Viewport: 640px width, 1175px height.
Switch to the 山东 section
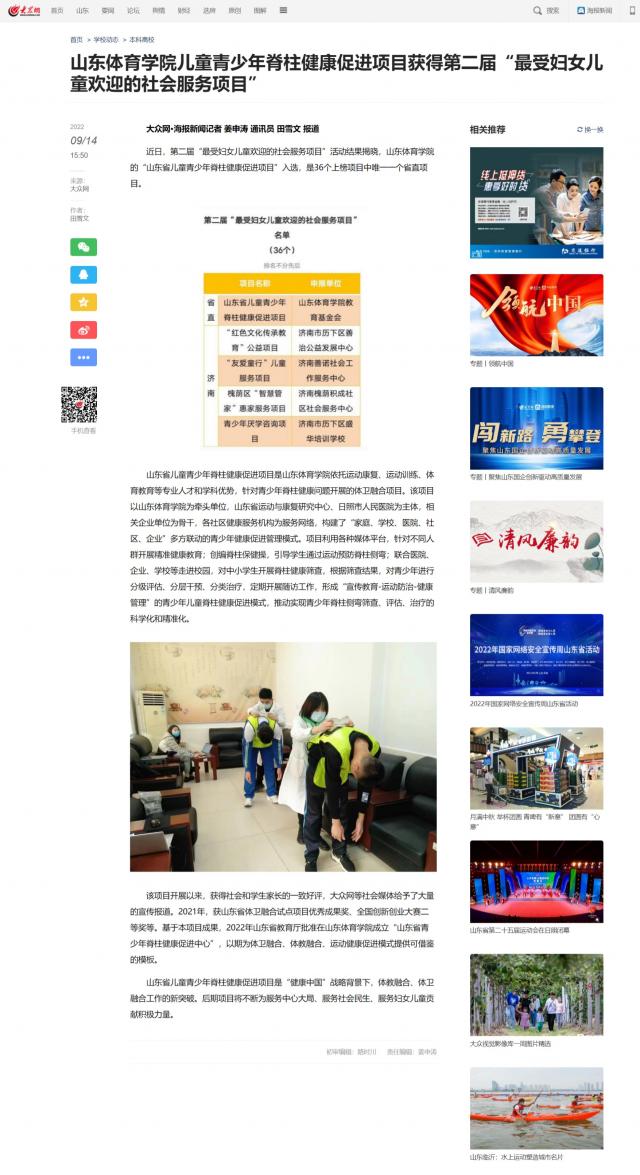click(82, 10)
